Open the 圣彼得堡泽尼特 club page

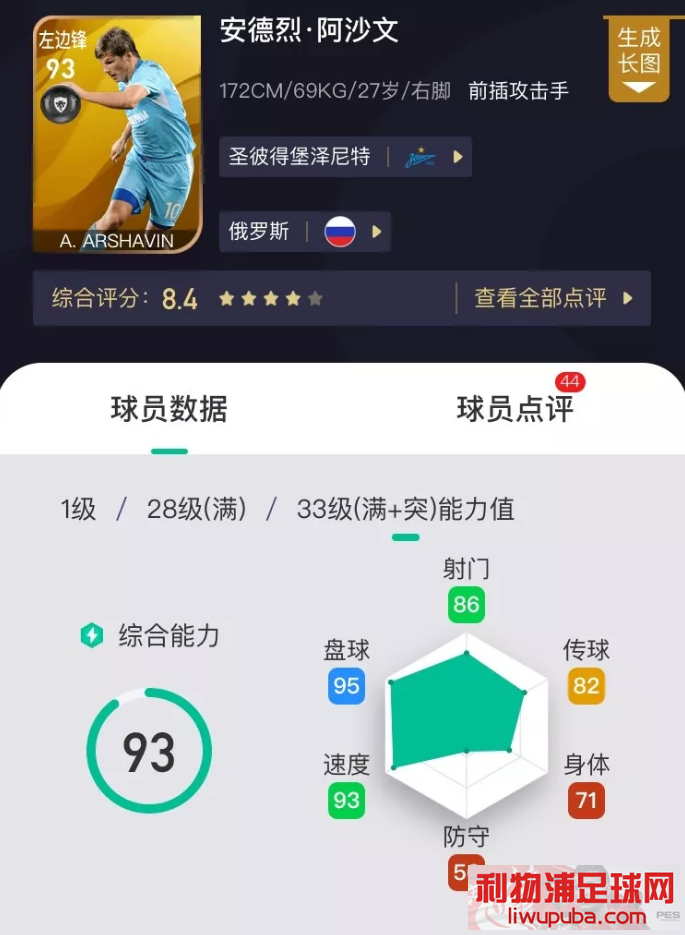point(345,157)
